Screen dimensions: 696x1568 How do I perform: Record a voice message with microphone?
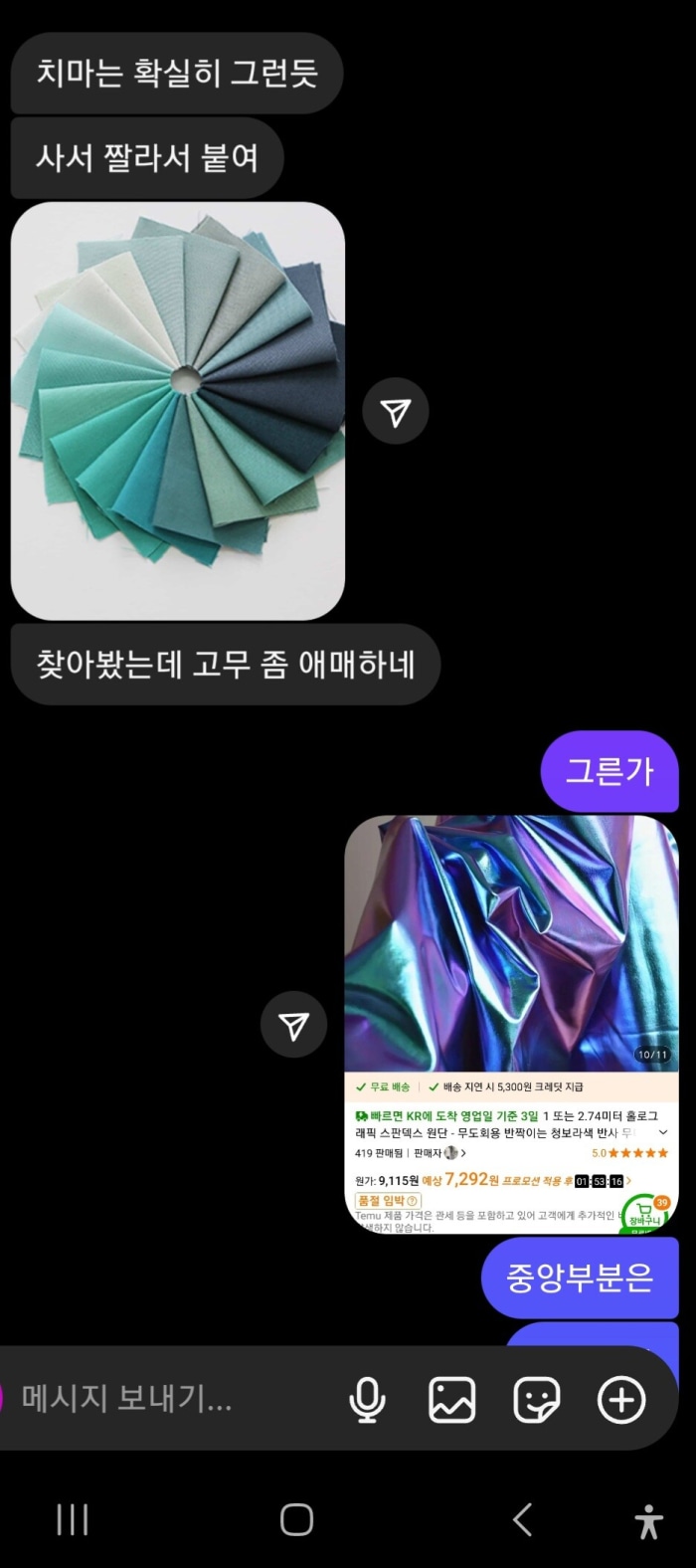pyautogui.click(x=367, y=1400)
